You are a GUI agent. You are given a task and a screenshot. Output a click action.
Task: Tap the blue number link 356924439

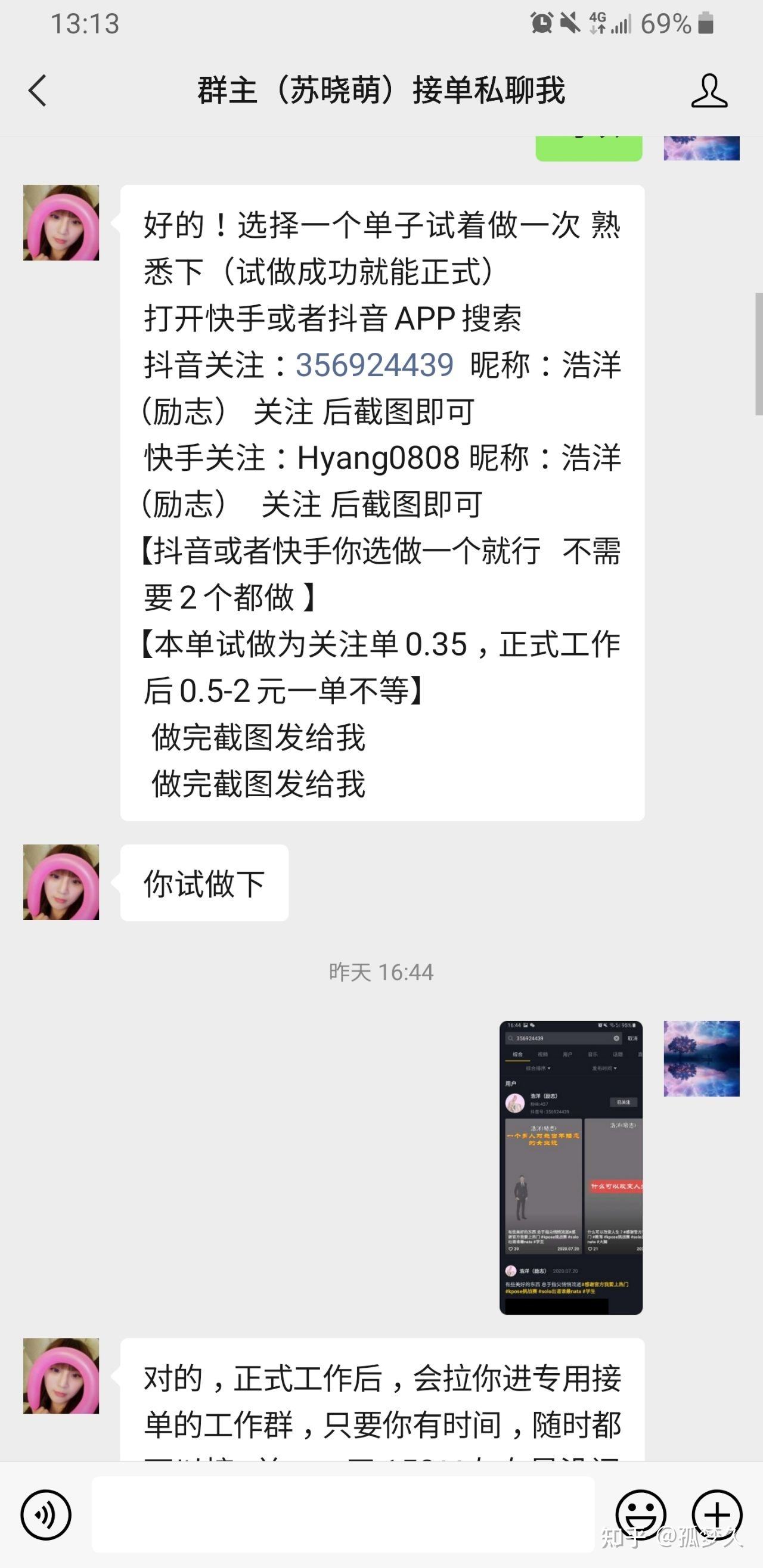[373, 365]
